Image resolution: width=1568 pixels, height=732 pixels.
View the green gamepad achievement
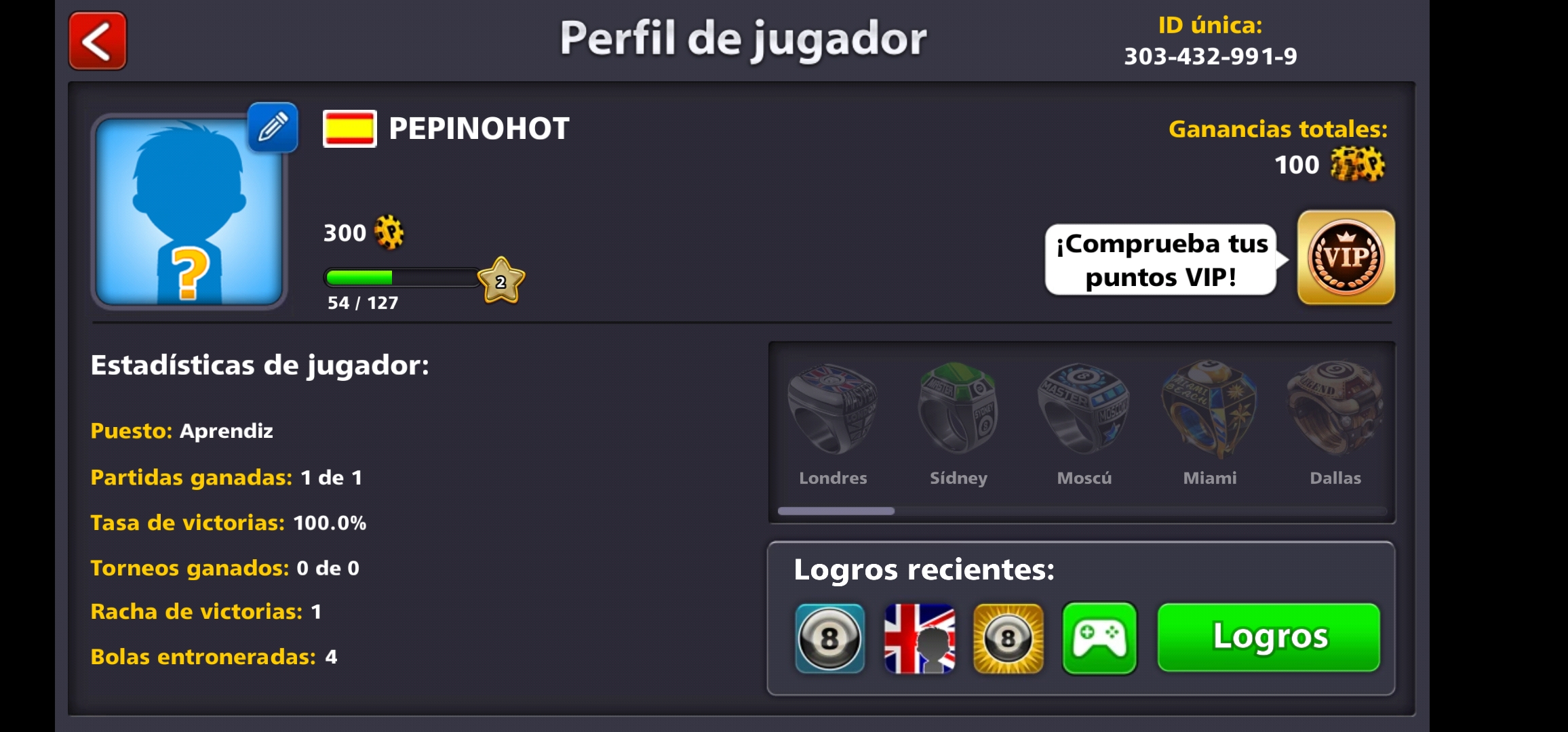tap(1099, 638)
